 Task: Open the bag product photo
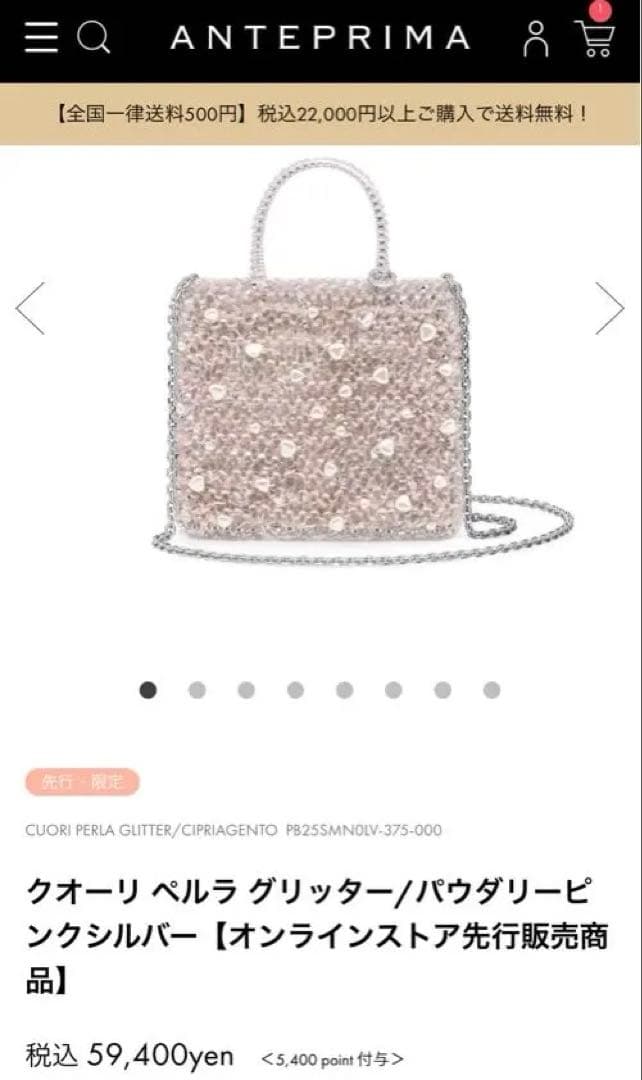point(320,400)
